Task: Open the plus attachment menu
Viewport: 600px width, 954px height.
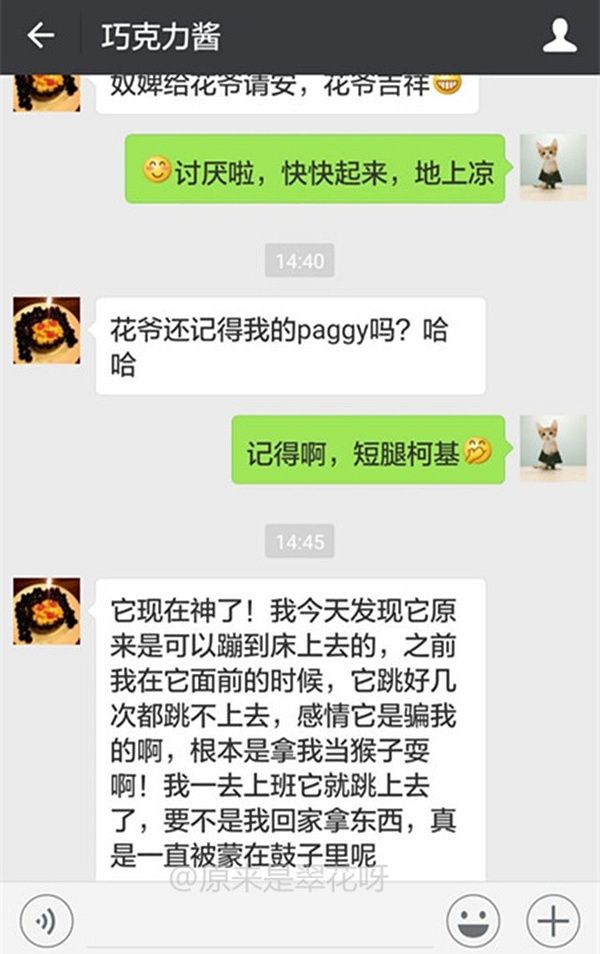Action: pyautogui.click(x=553, y=919)
